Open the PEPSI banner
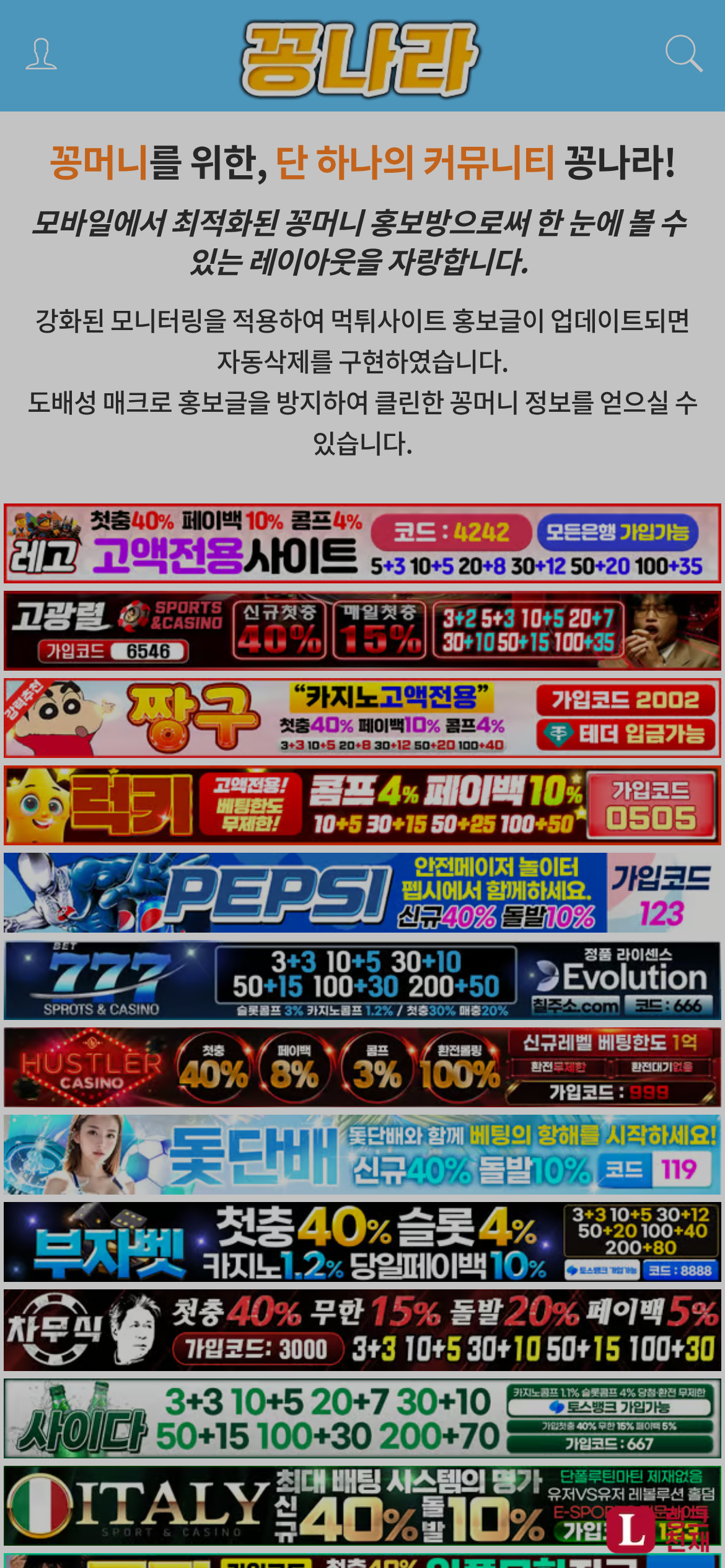Viewport: 725px width, 1568px height. [x=362, y=892]
